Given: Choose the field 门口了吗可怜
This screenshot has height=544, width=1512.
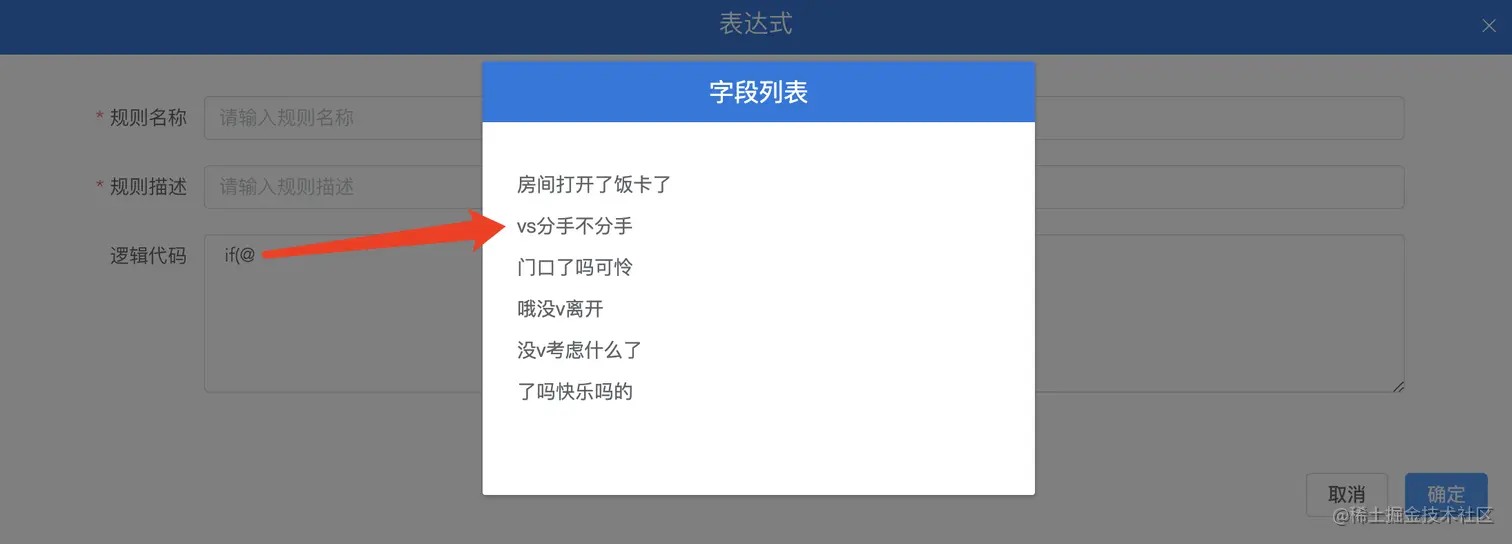Looking at the screenshot, I should [575, 268].
